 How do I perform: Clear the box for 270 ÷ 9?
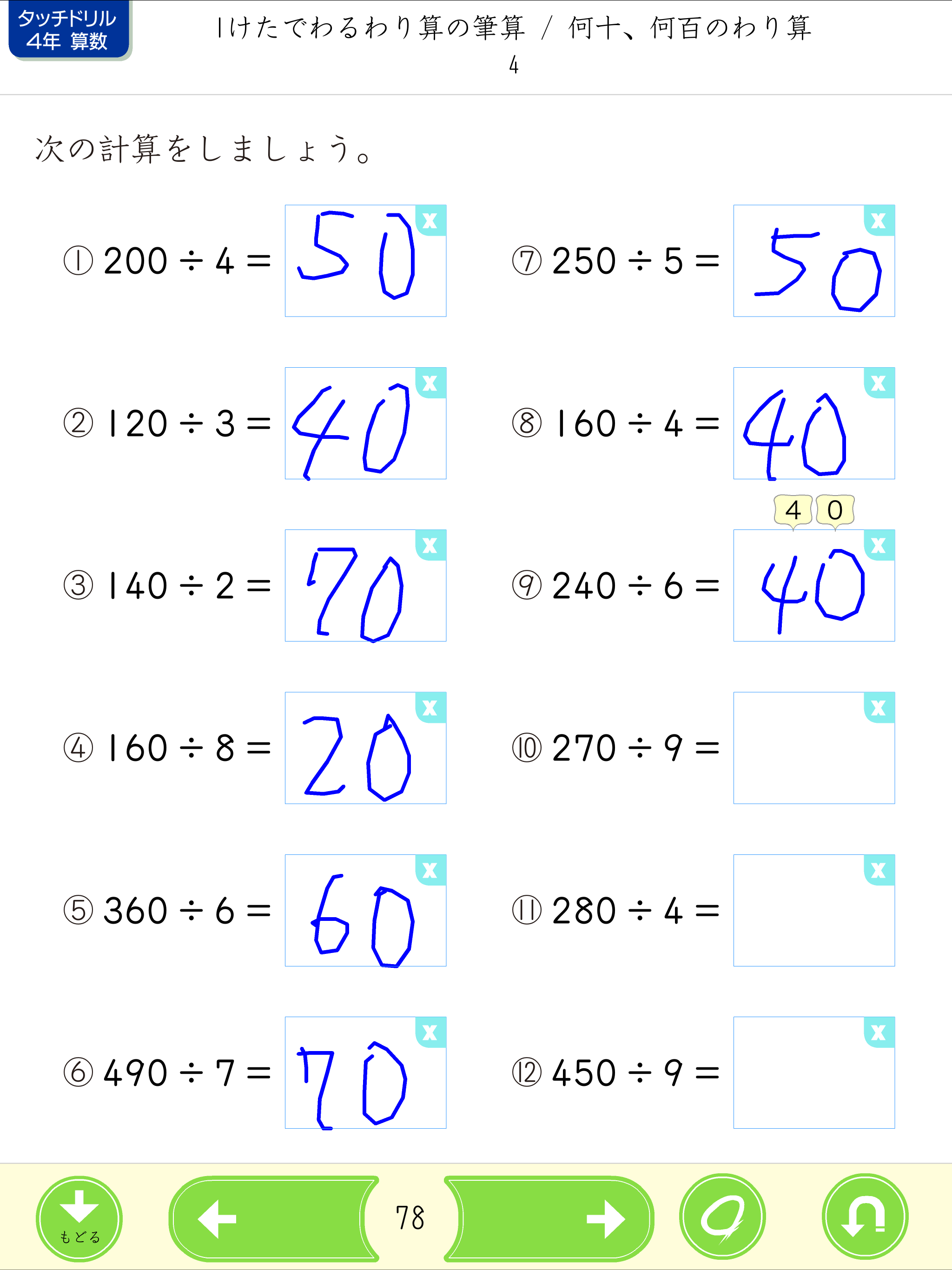879,708
